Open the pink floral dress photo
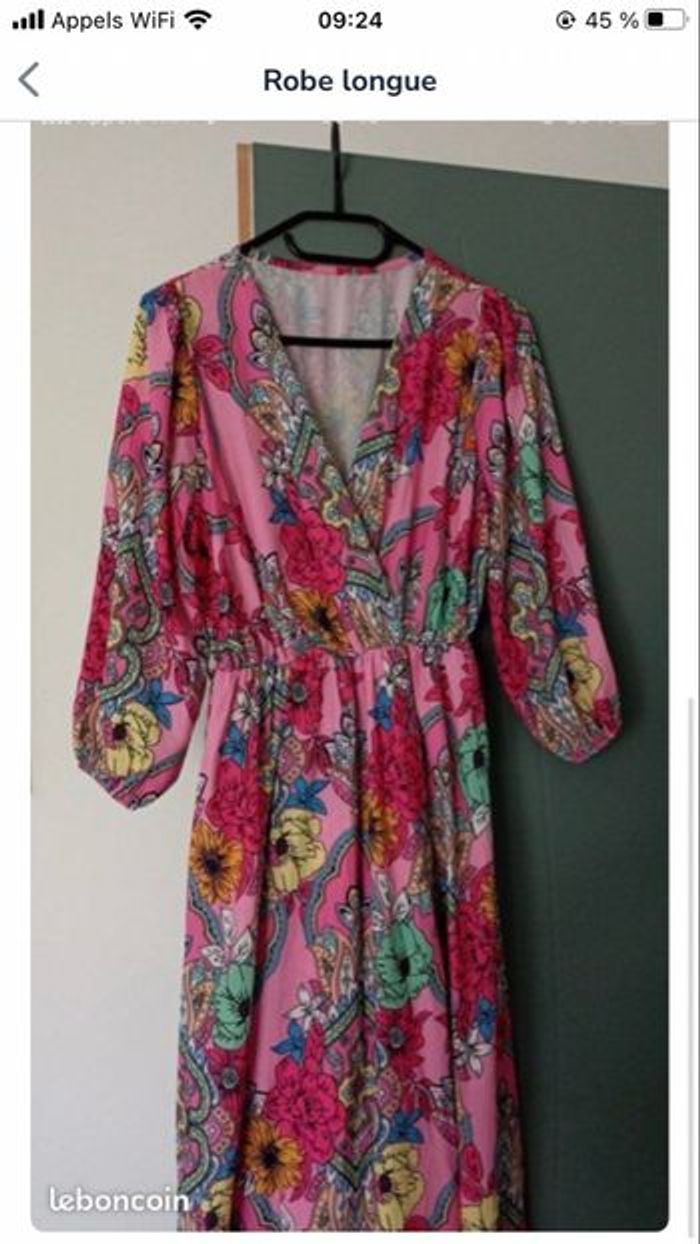The height and width of the screenshot is (1244, 700). [x=349, y=675]
